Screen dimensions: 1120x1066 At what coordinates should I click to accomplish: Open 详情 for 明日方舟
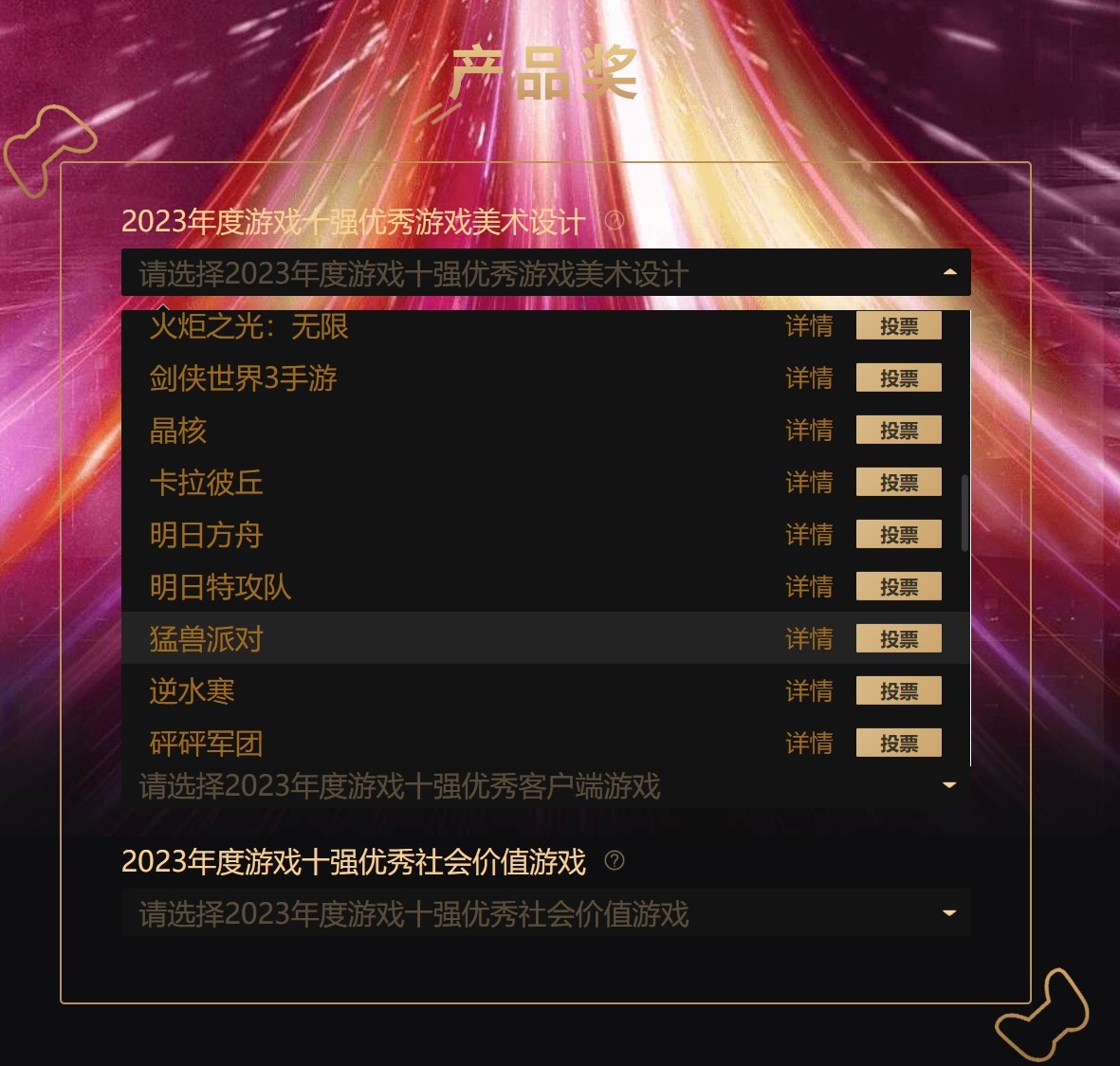809,535
